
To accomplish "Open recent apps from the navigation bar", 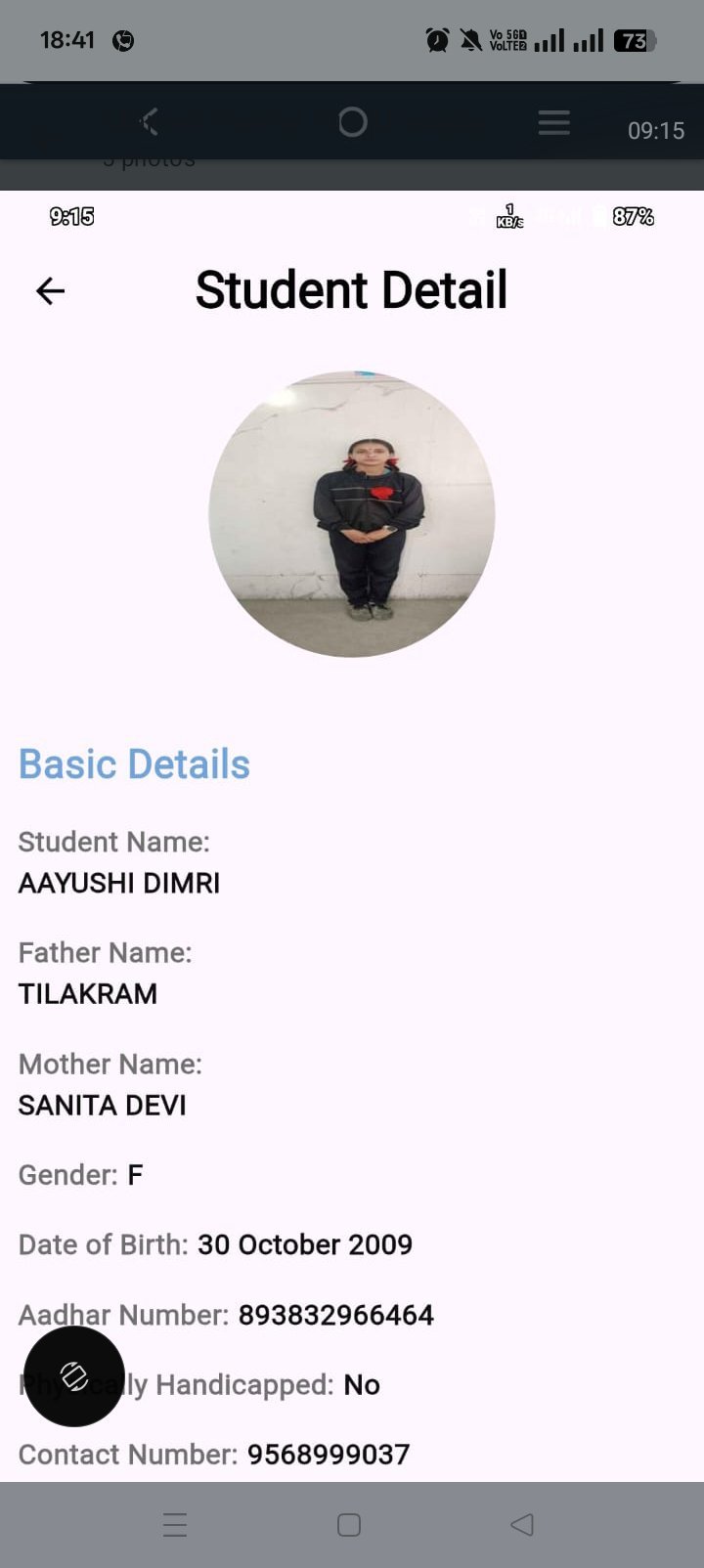I will pos(175,1525).
